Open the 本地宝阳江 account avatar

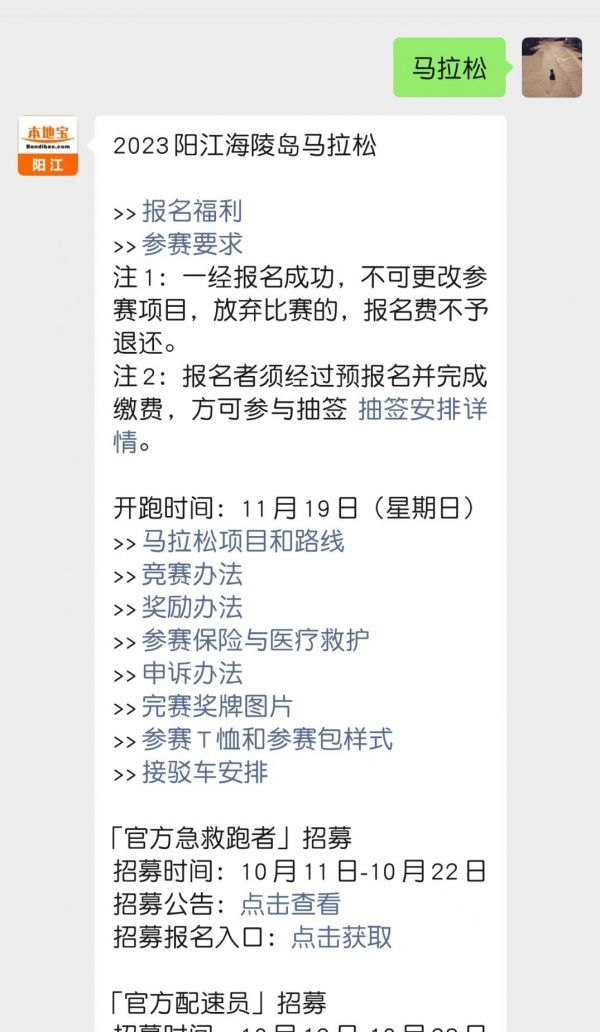[x=48, y=145]
